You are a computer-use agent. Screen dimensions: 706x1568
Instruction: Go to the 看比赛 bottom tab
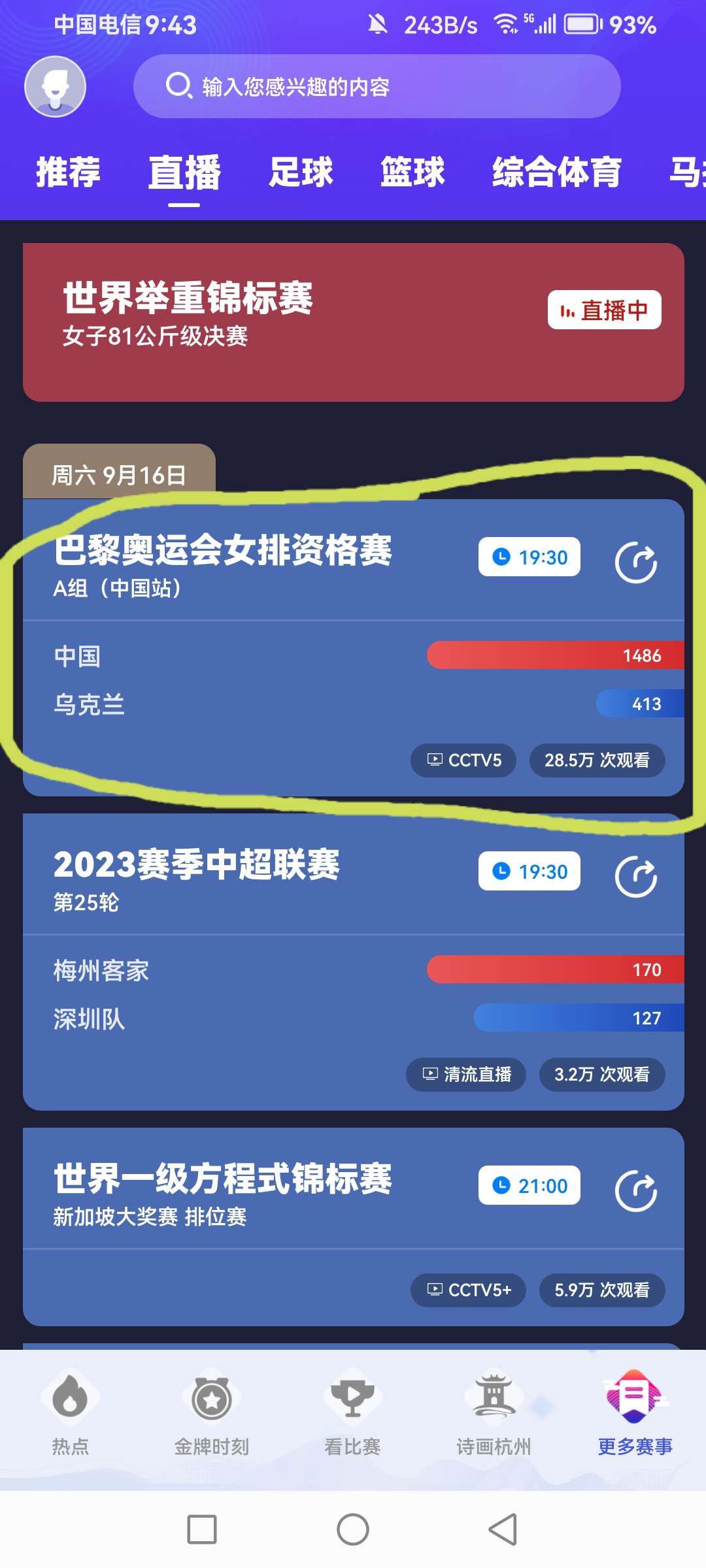352,1411
